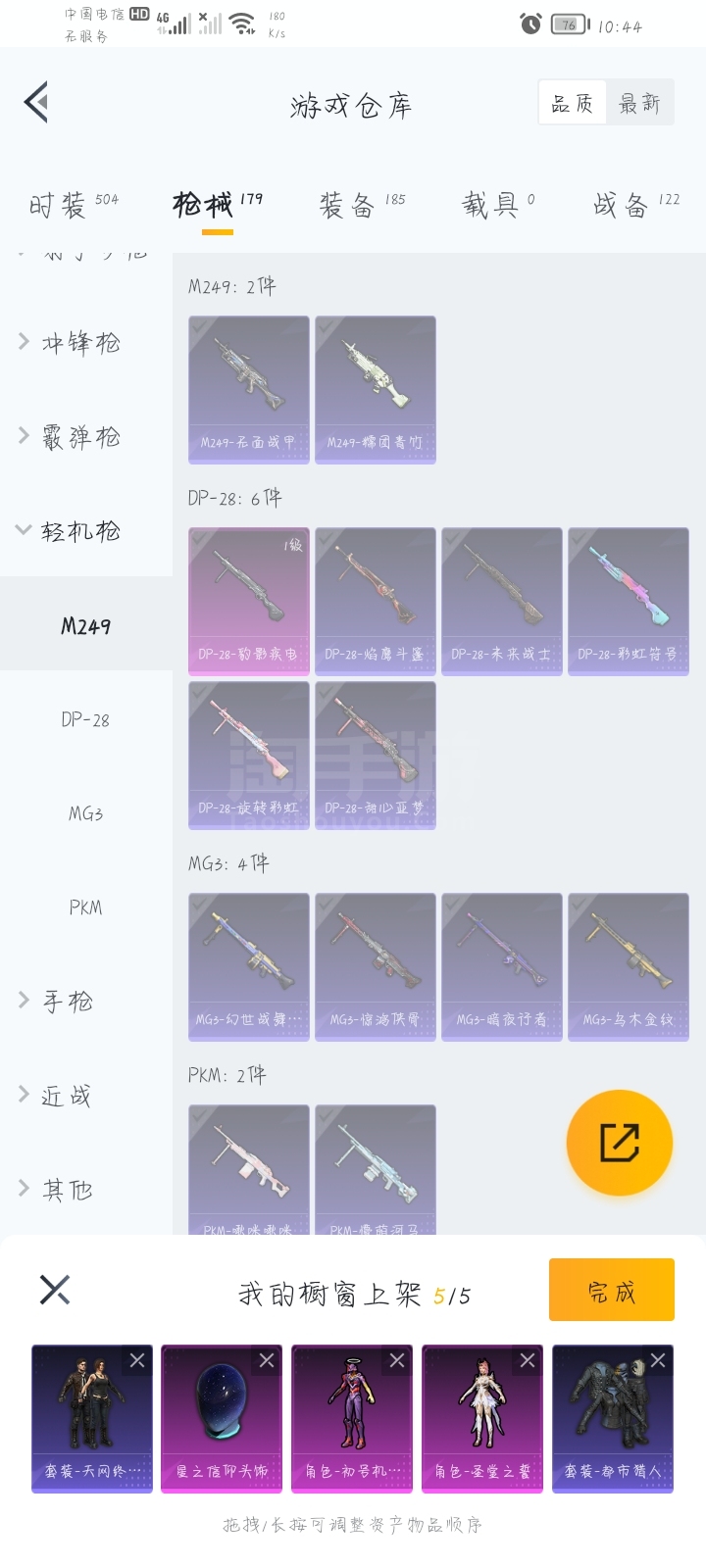The height and width of the screenshot is (1568, 706).
Task: Collapse the 轻机枪 category
Action: 80,531
